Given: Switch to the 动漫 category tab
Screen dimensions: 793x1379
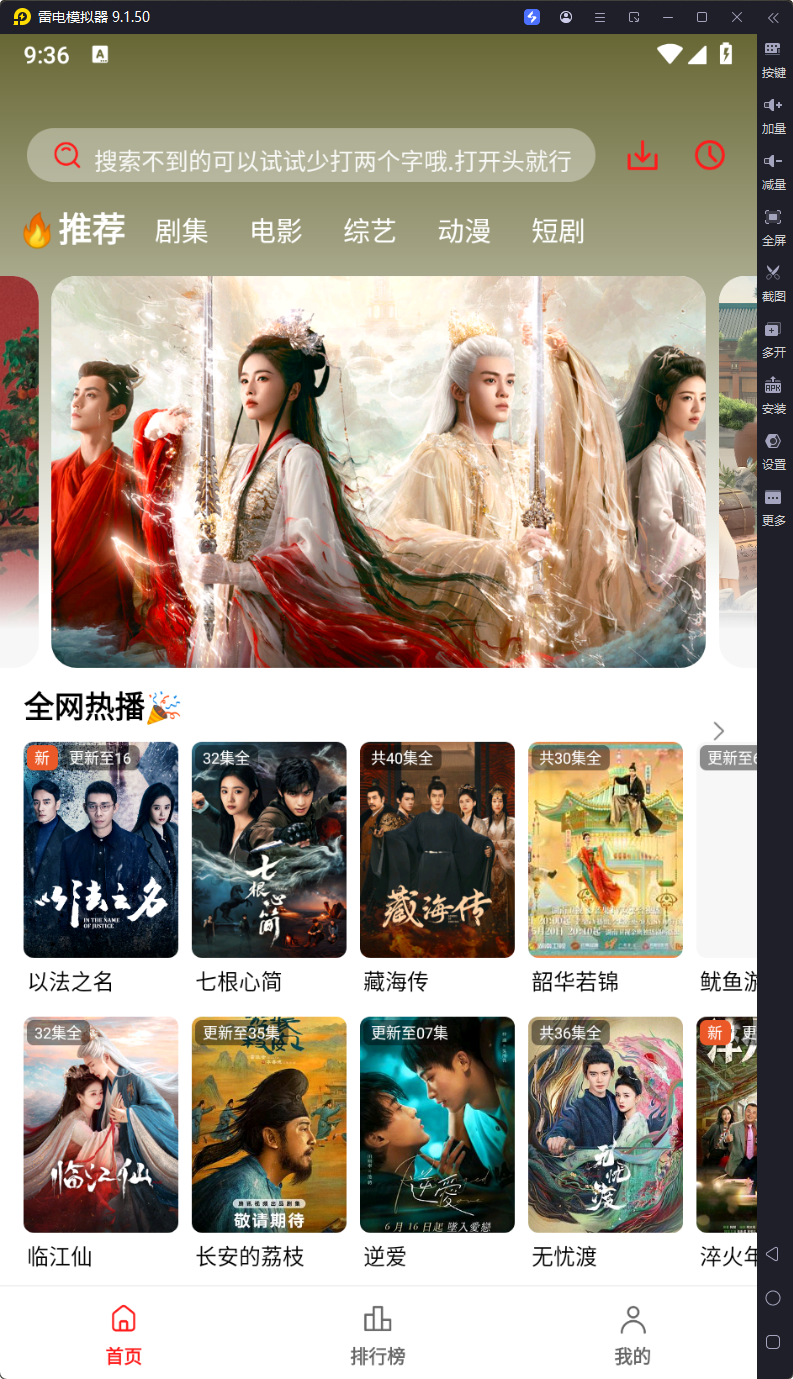Looking at the screenshot, I should [463, 231].
